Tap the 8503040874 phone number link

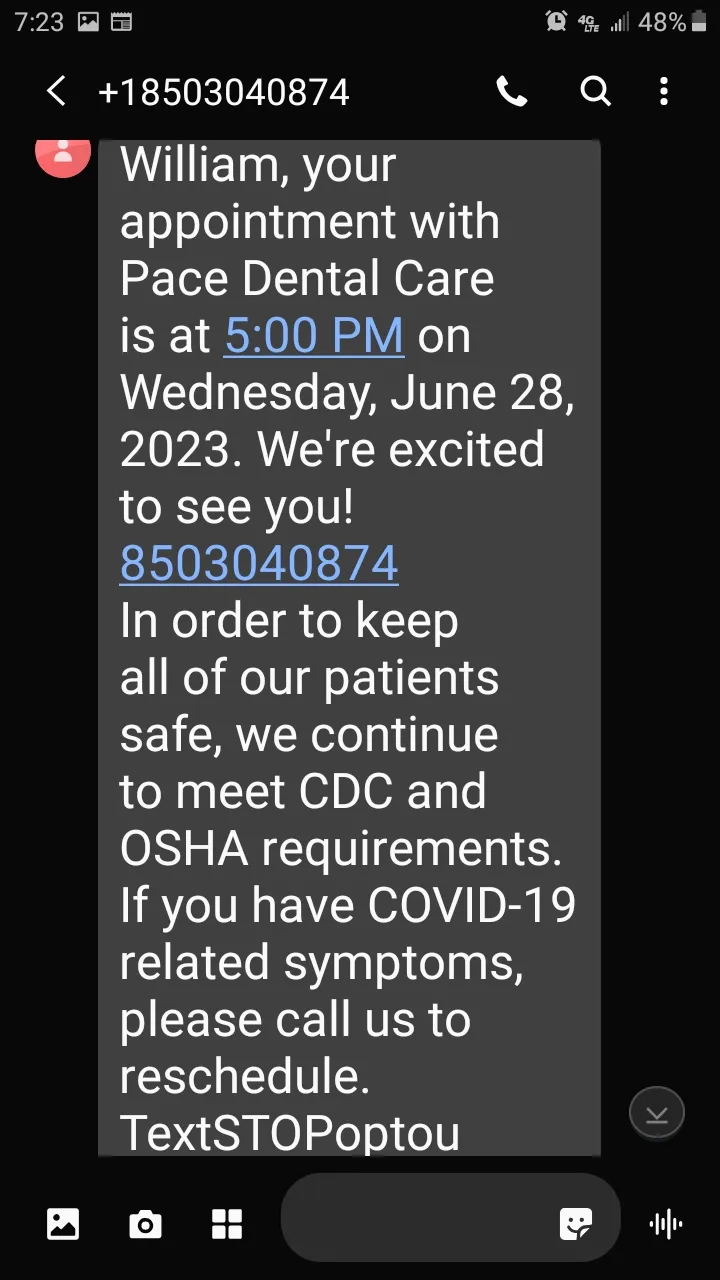point(259,564)
